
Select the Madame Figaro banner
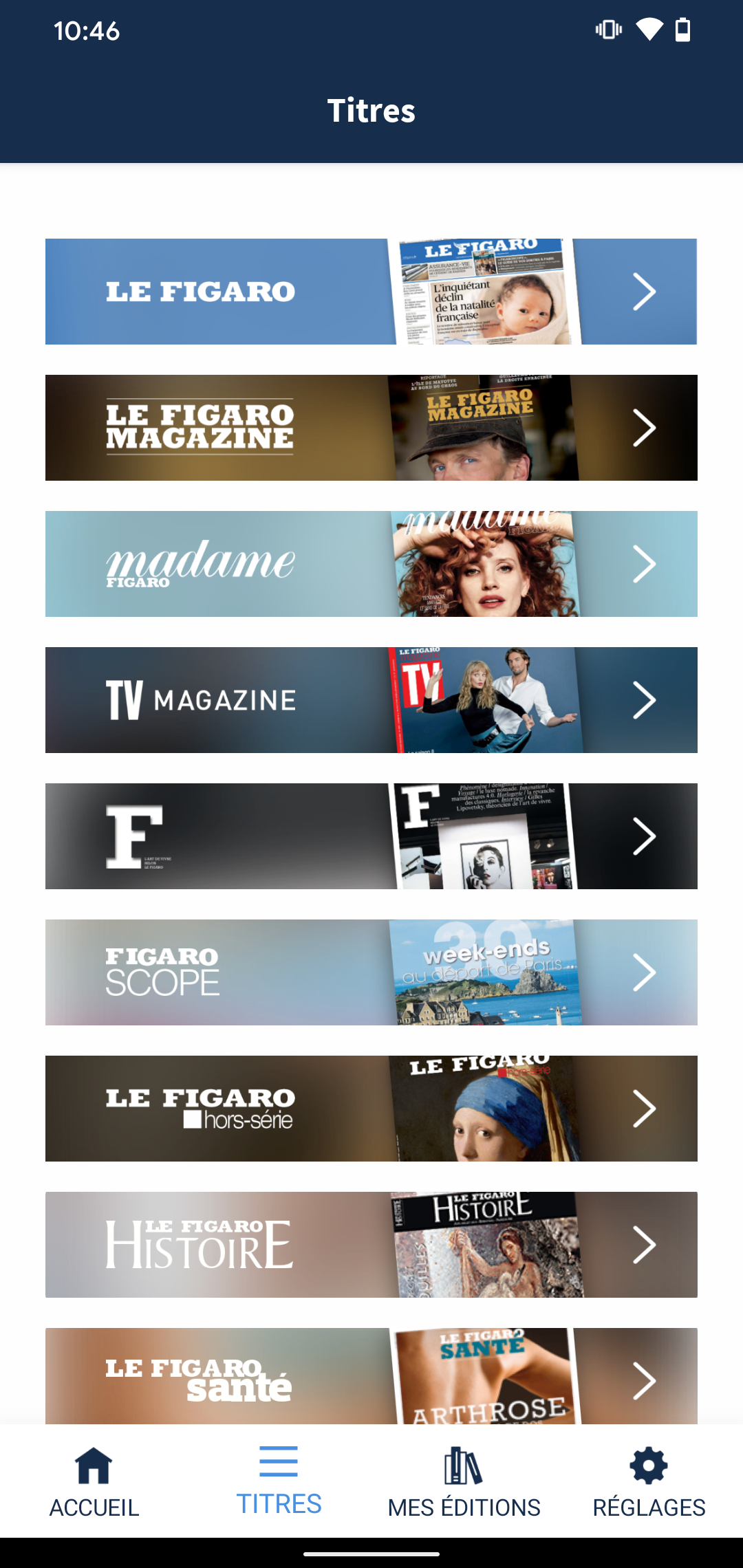371,564
